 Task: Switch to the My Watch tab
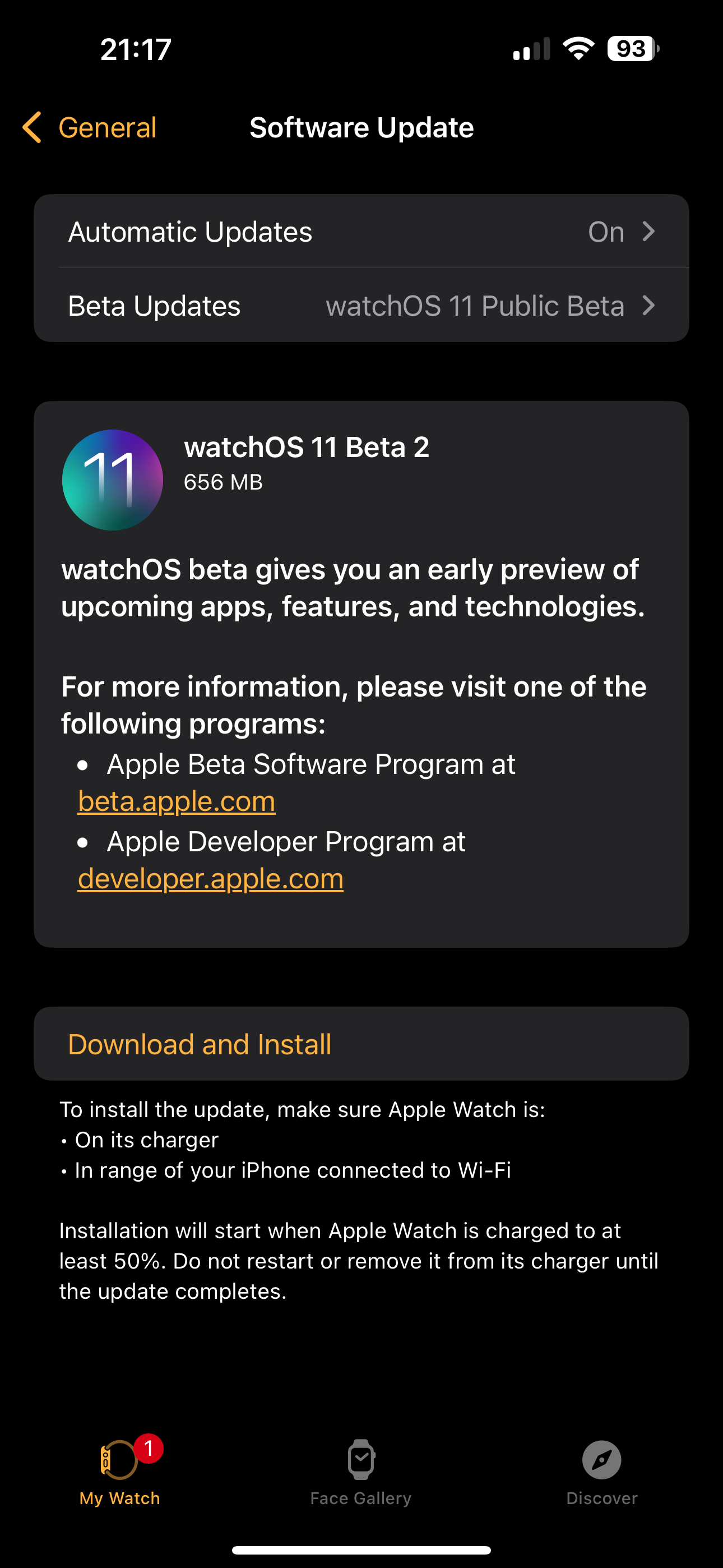coord(121,1471)
